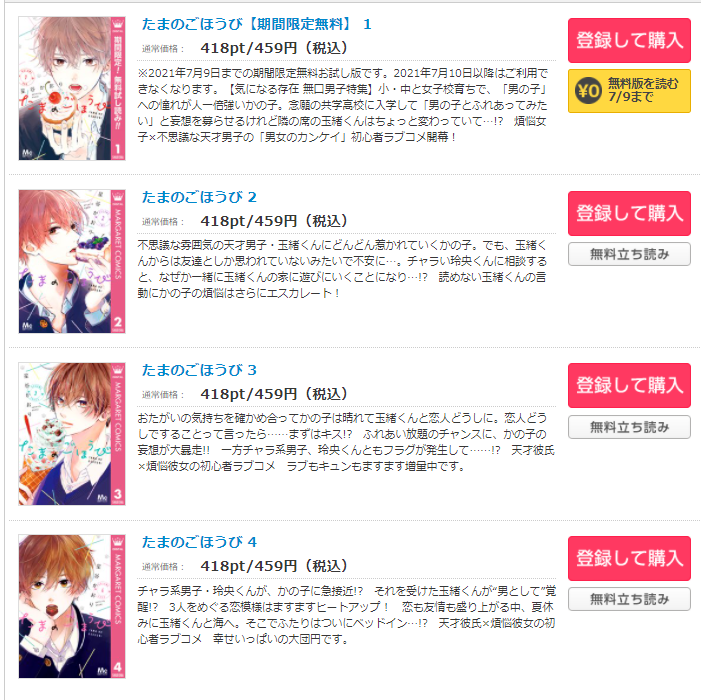
Task: Tap 無料立ち読み for volume 2
Action: (x=629, y=254)
